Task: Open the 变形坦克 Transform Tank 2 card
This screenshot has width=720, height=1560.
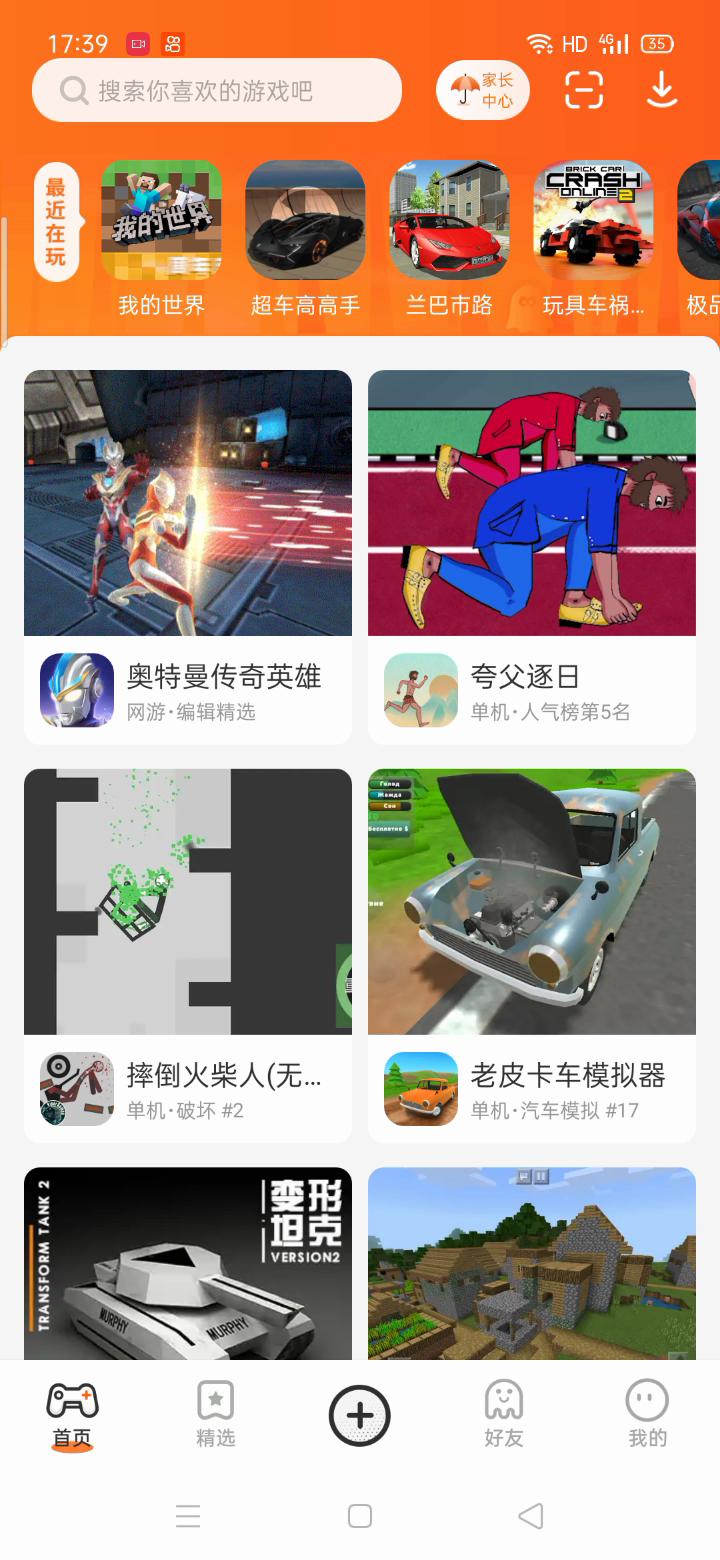Action: click(x=188, y=1263)
